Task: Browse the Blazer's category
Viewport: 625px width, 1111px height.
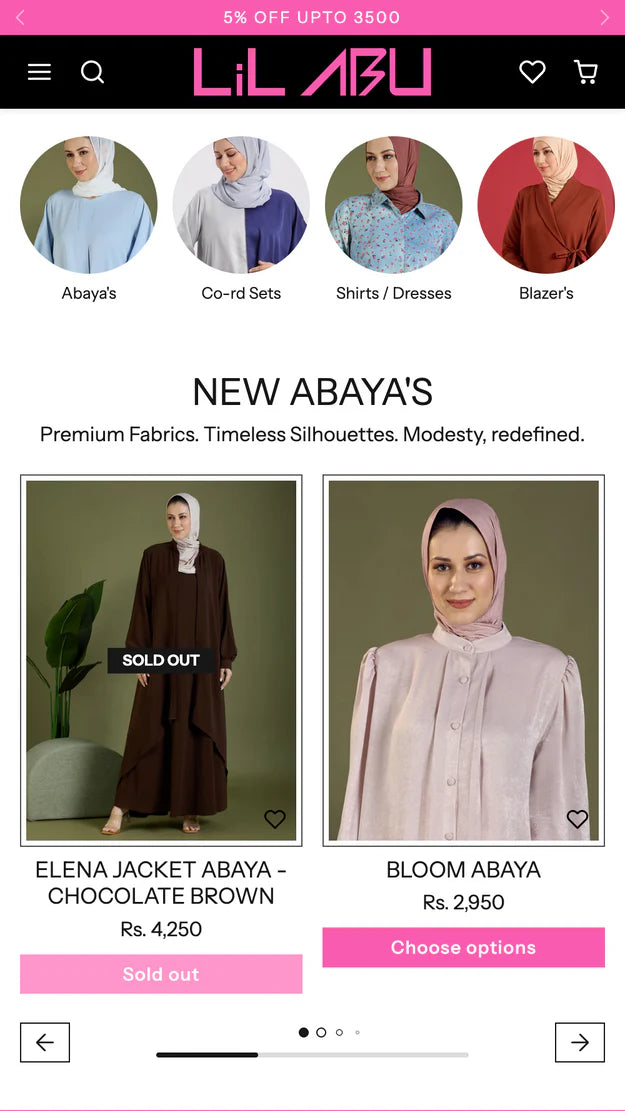Action: coord(546,205)
